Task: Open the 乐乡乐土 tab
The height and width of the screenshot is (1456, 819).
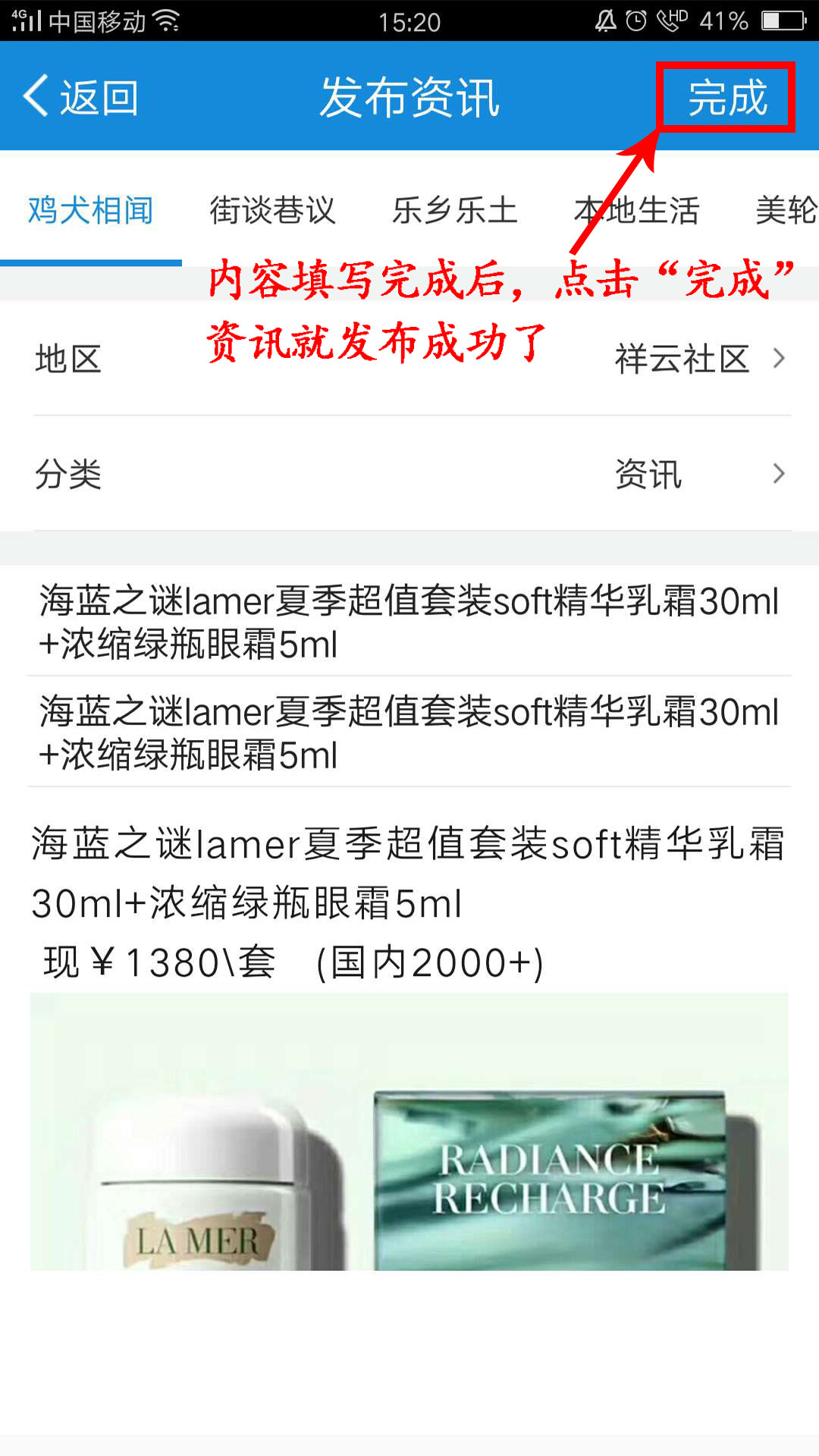Action: click(454, 211)
